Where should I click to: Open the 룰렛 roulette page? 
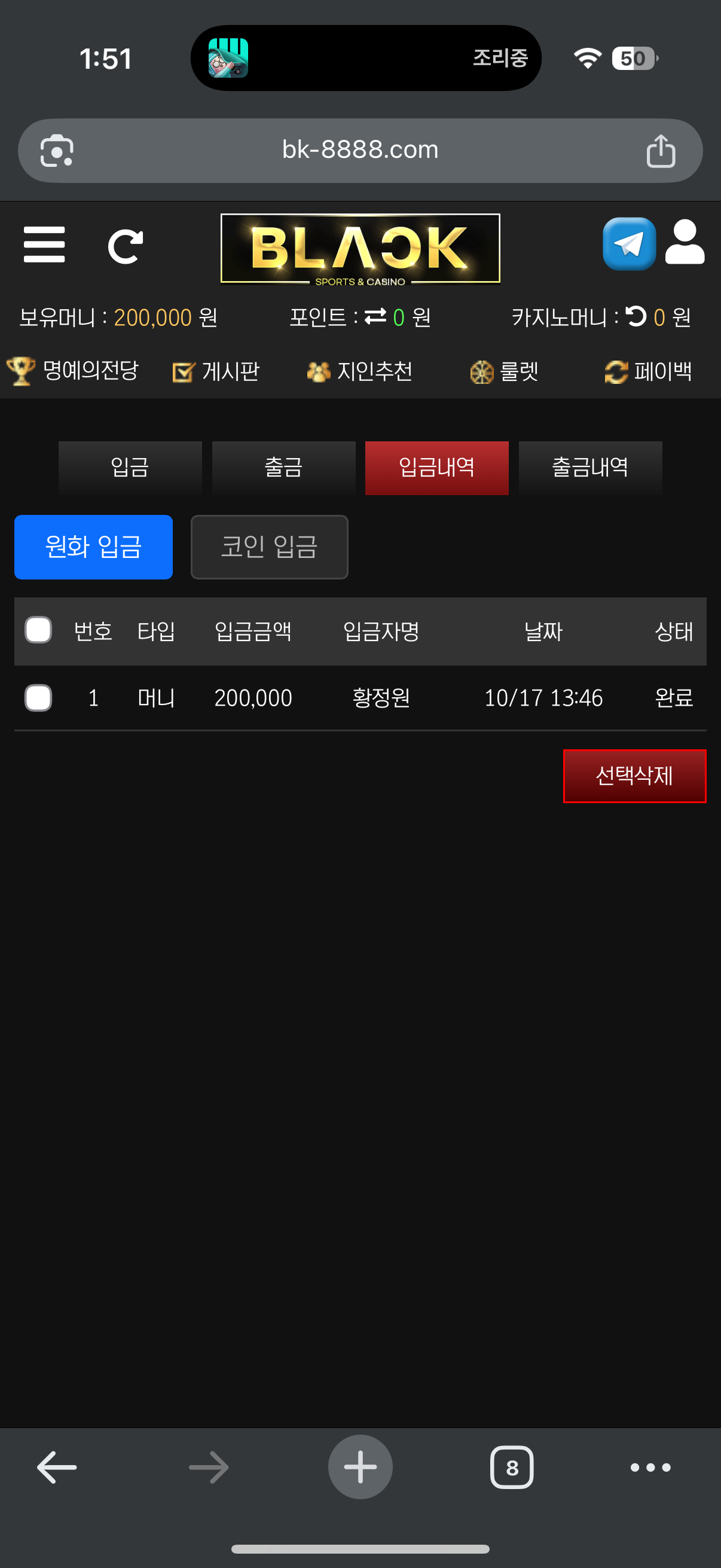point(505,371)
